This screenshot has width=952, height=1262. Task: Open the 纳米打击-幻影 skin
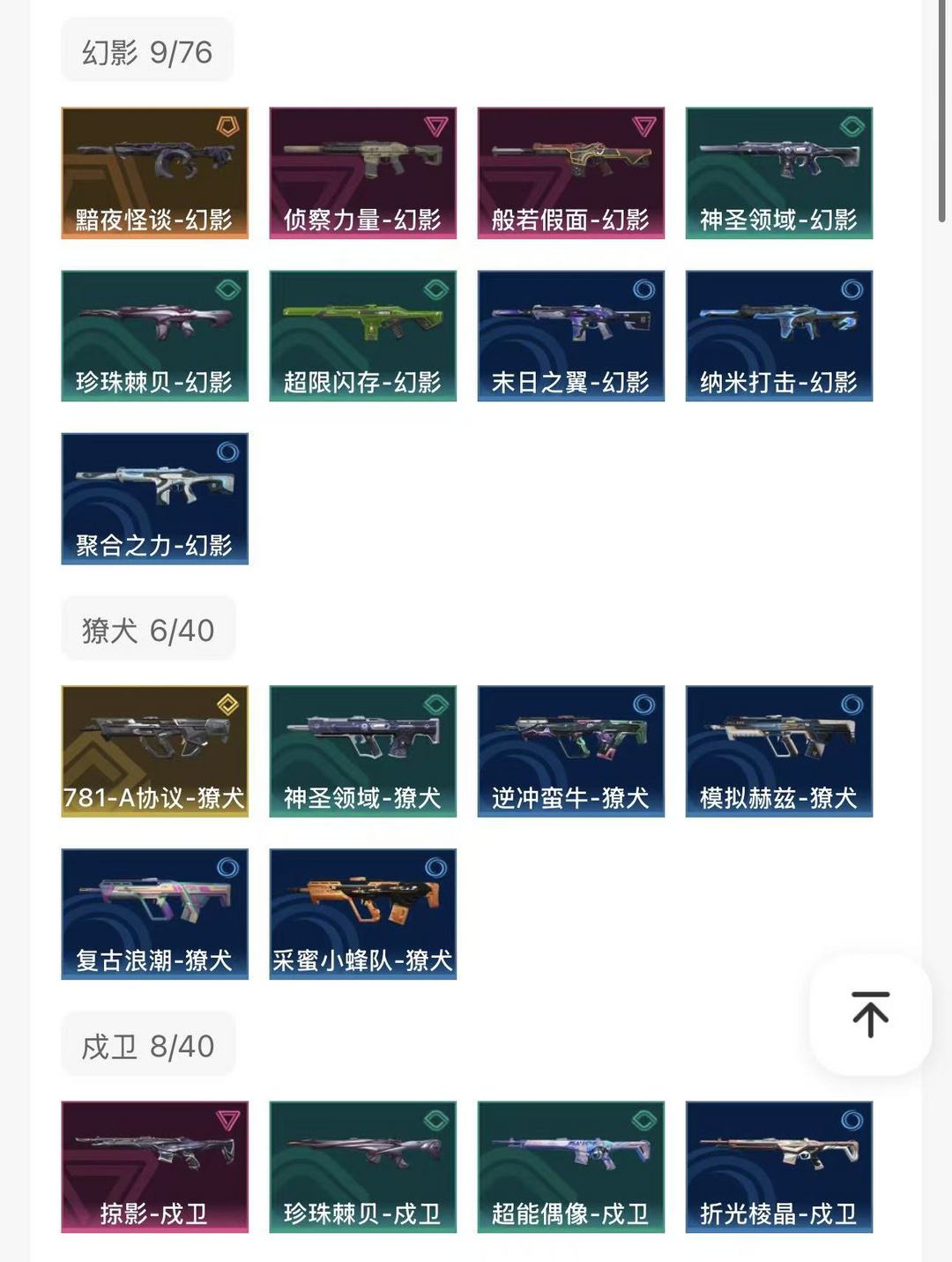point(778,335)
